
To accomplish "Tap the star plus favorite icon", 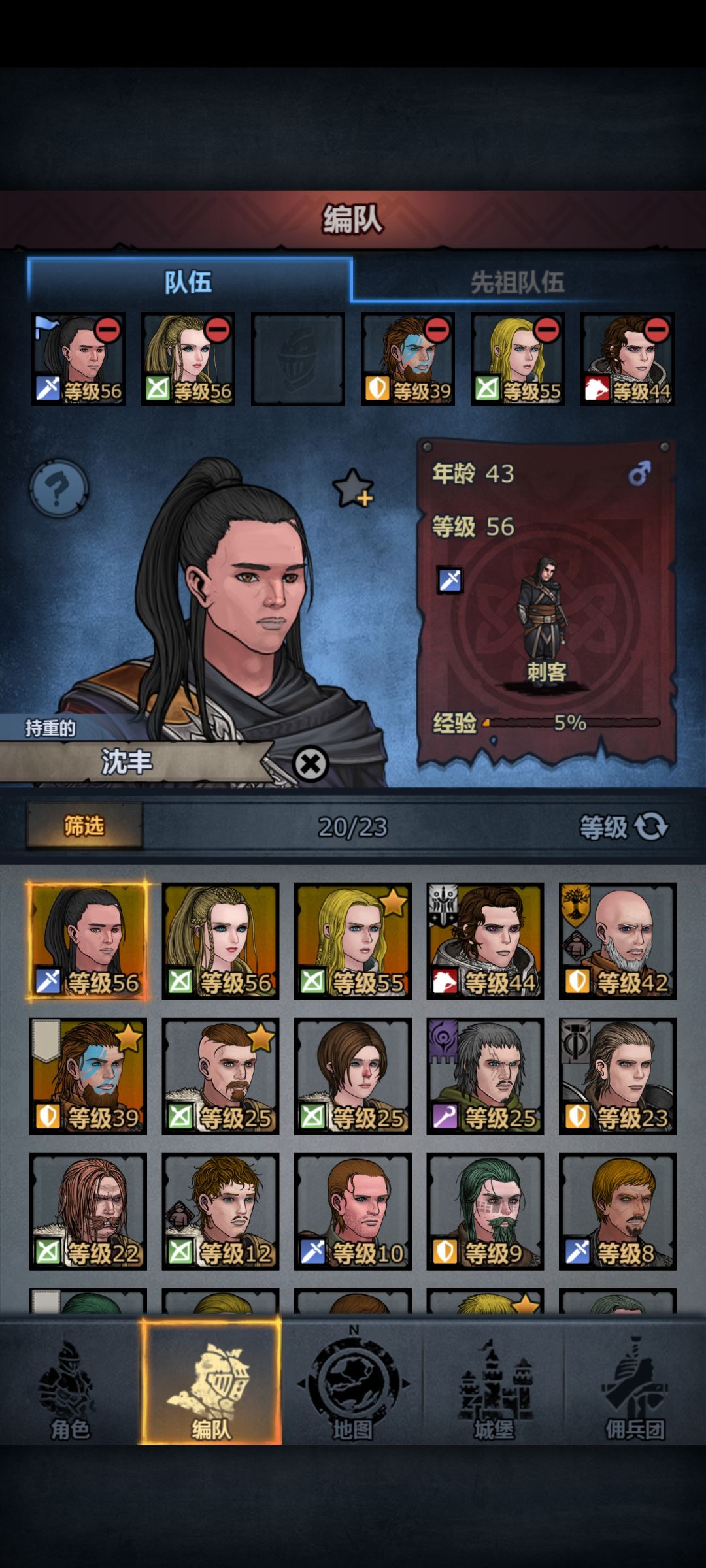I will pos(353,488).
